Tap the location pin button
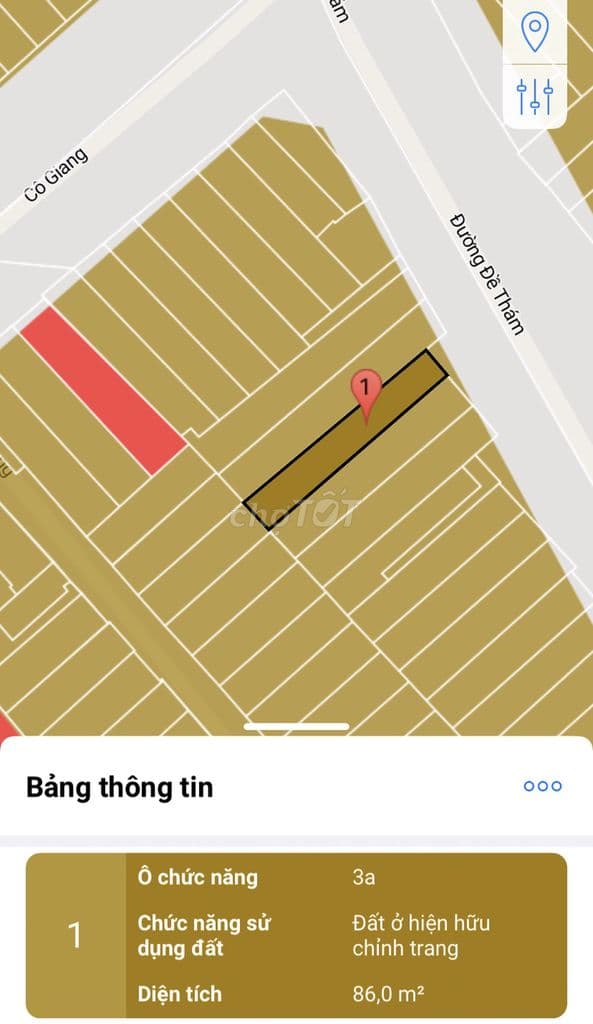The height and width of the screenshot is (1024, 593). [534, 32]
